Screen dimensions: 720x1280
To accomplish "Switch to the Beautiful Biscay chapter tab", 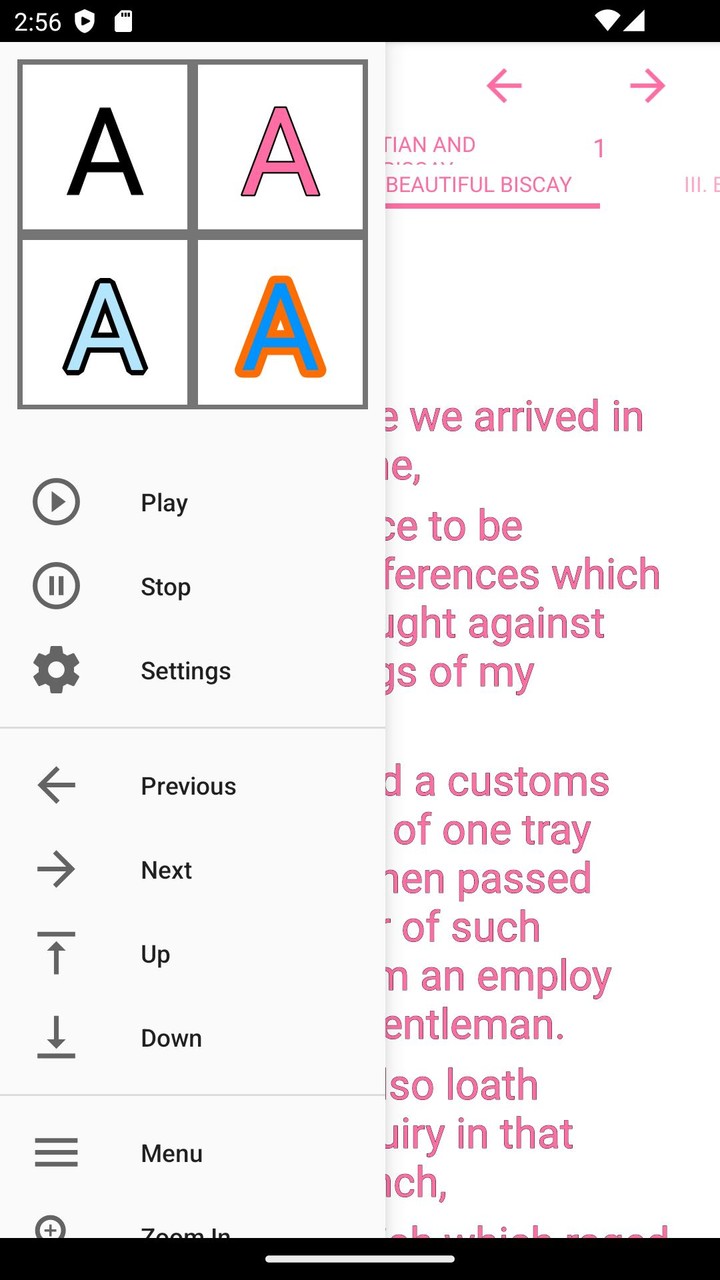I will (x=480, y=185).
